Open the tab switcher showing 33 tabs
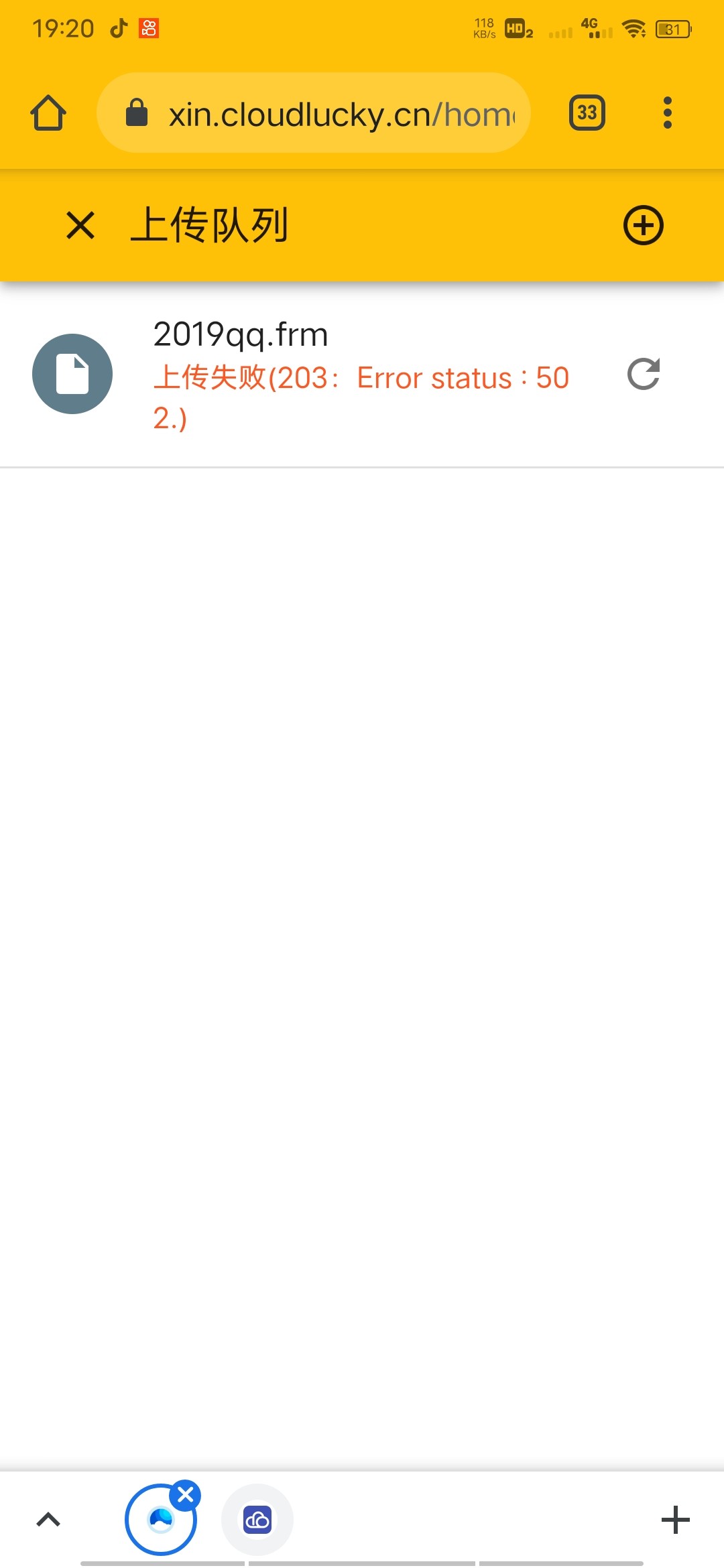The height and width of the screenshot is (1568, 724). pos(587,113)
